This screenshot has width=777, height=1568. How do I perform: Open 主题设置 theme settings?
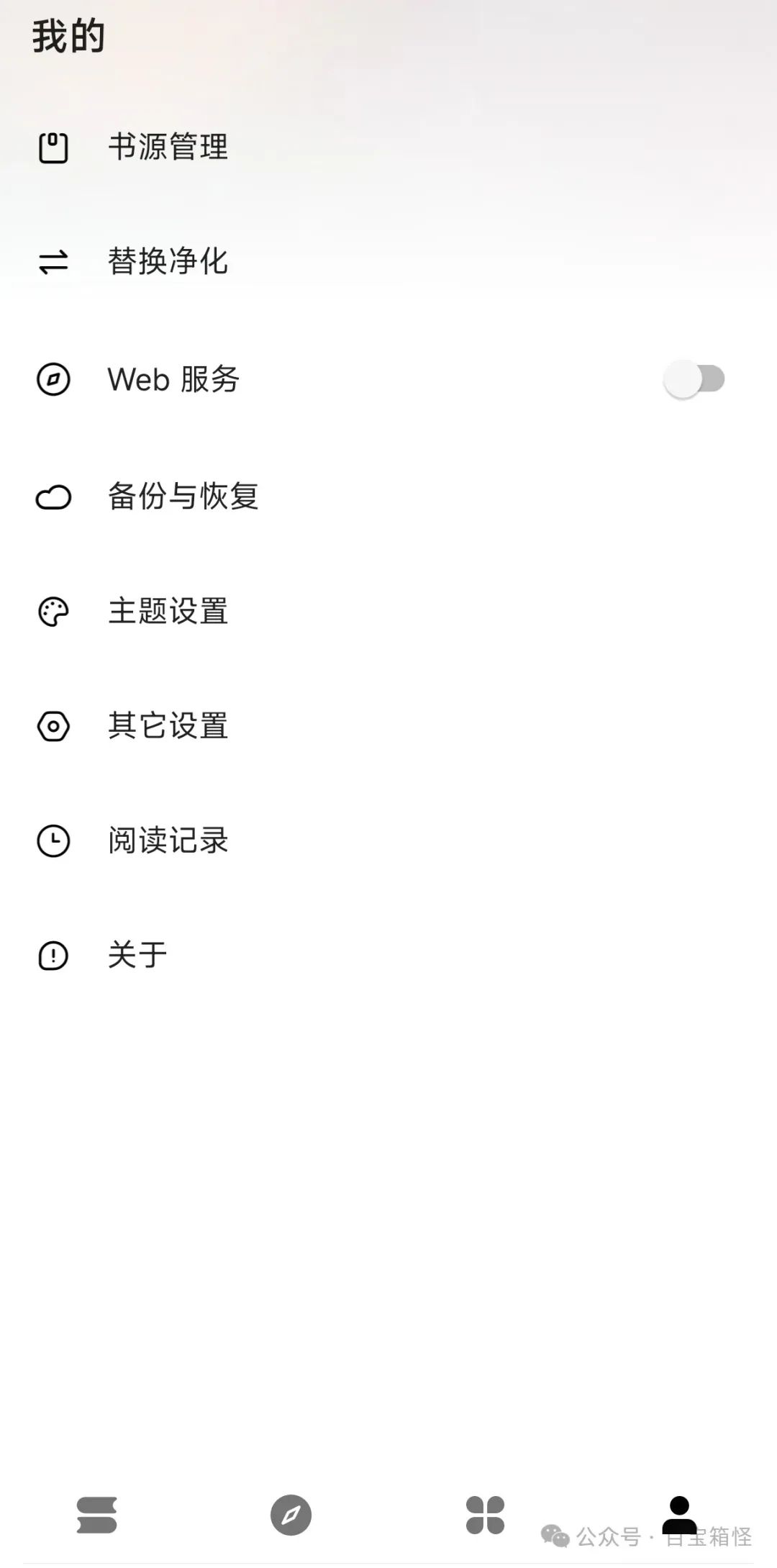pyautogui.click(x=388, y=611)
